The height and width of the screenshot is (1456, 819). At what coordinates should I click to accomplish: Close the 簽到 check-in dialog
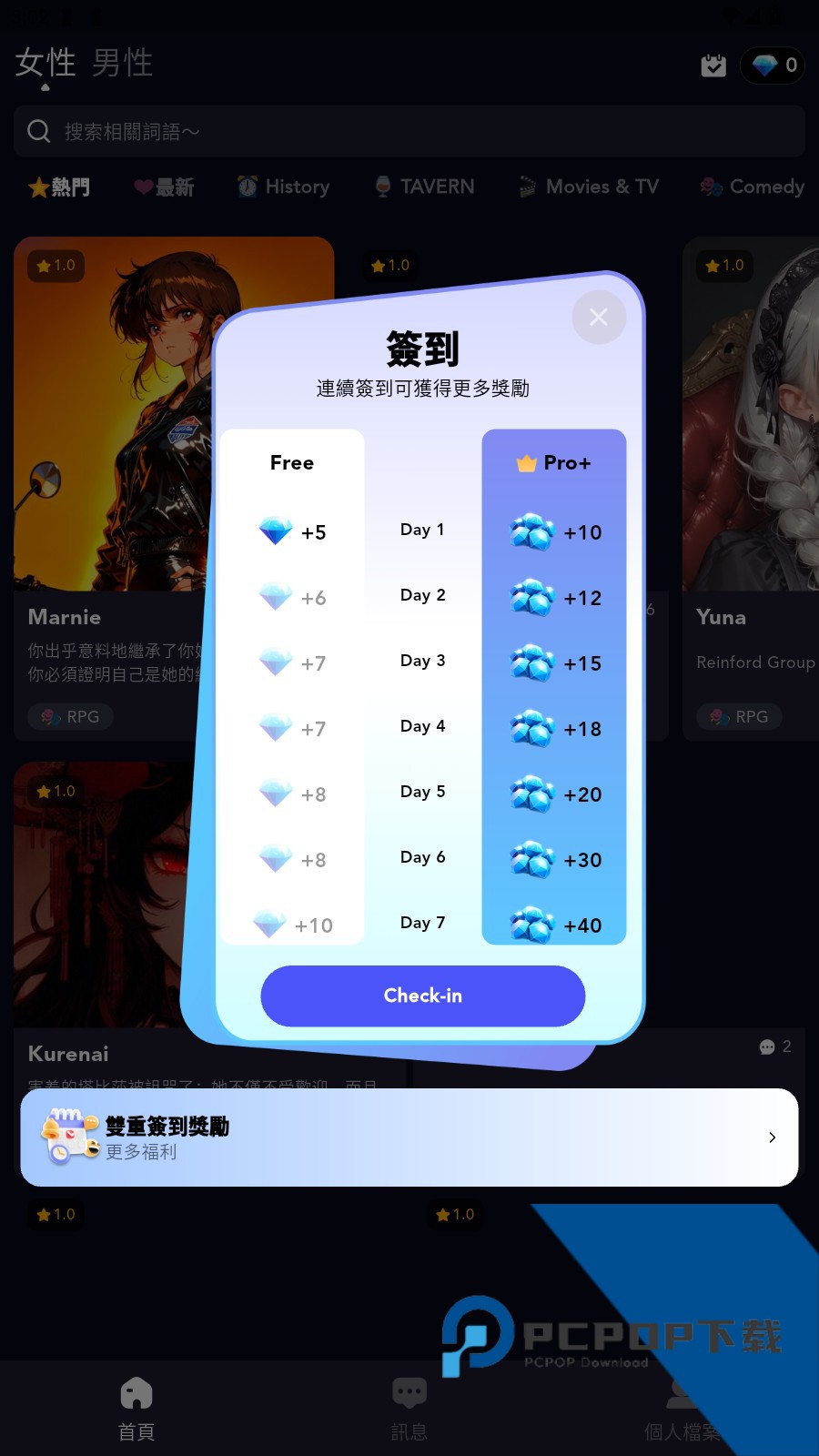[x=598, y=317]
